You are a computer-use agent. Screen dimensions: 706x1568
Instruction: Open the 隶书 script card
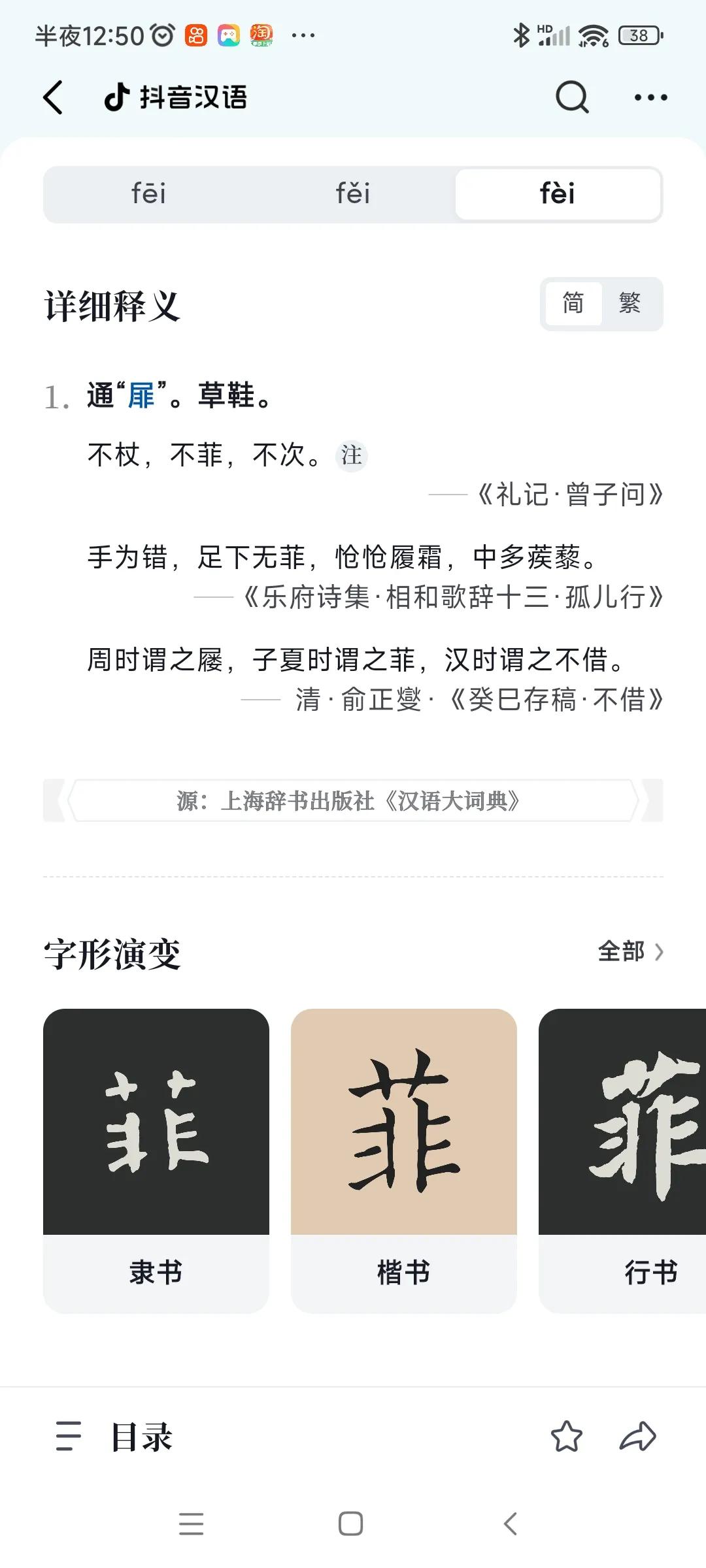pos(156,1160)
